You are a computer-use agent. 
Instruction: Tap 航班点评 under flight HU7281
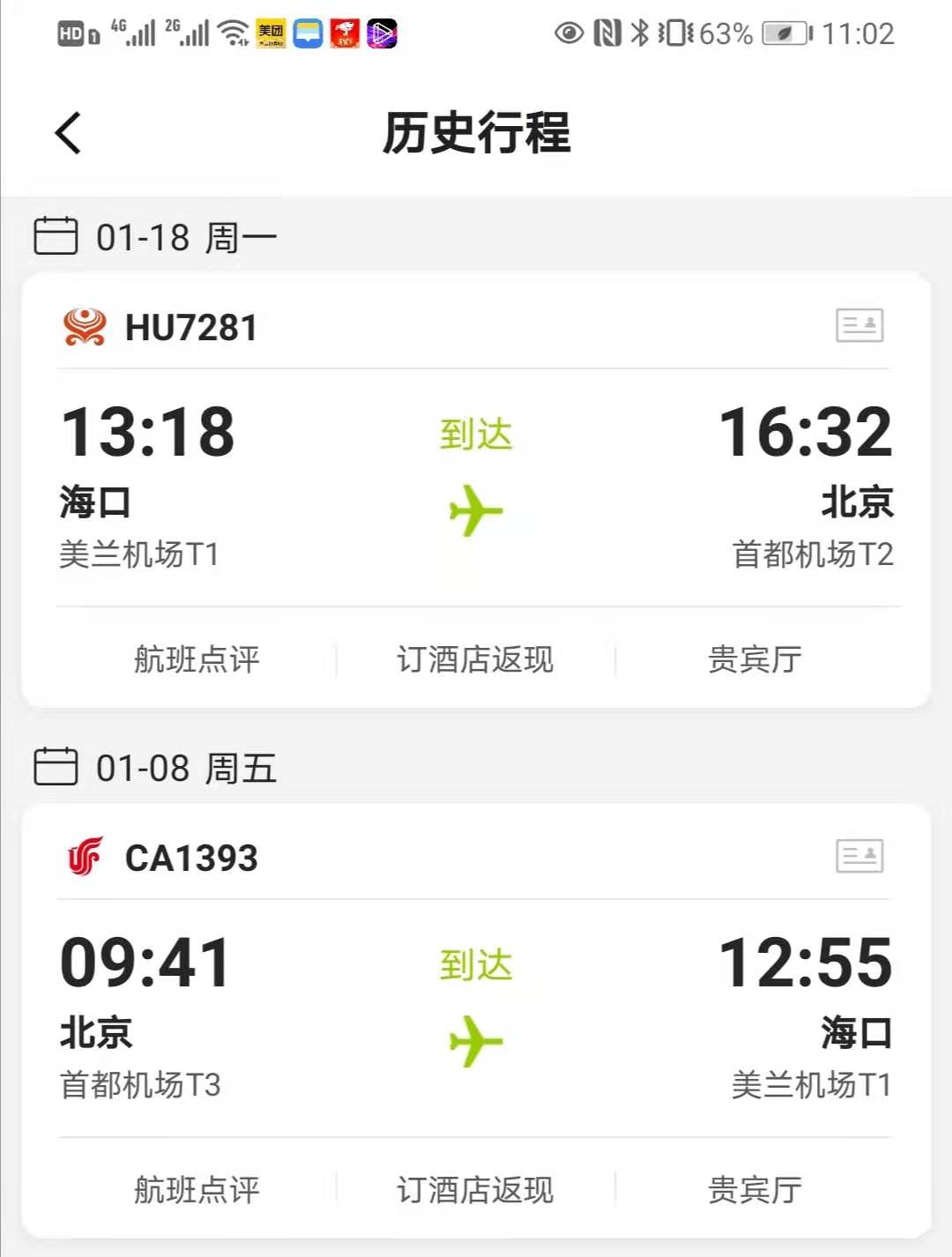[x=197, y=659]
